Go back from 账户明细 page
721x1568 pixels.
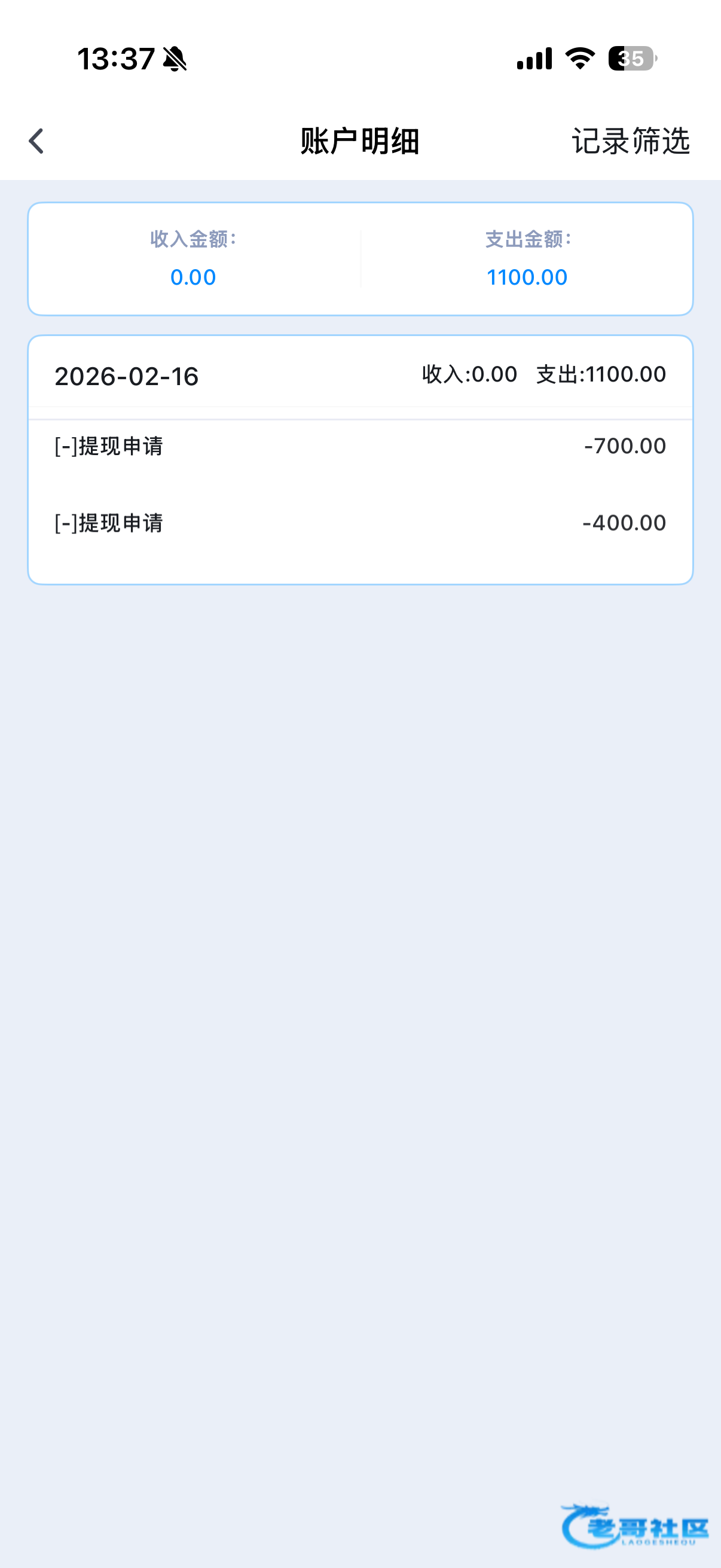pyautogui.click(x=36, y=141)
